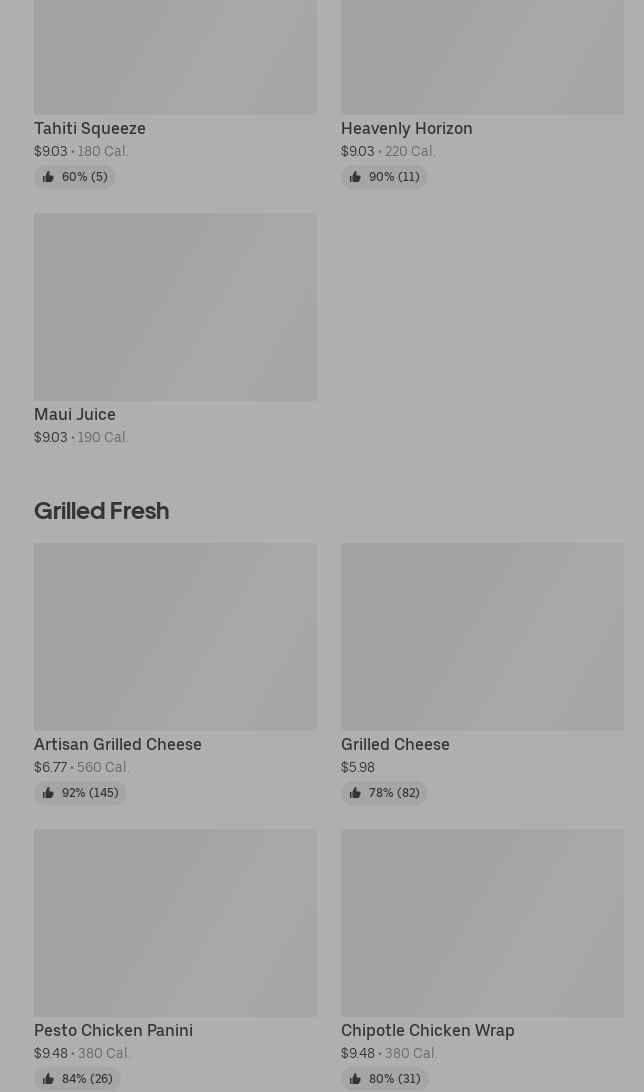
Task: View the Maui Juice item
Action: 175,329
